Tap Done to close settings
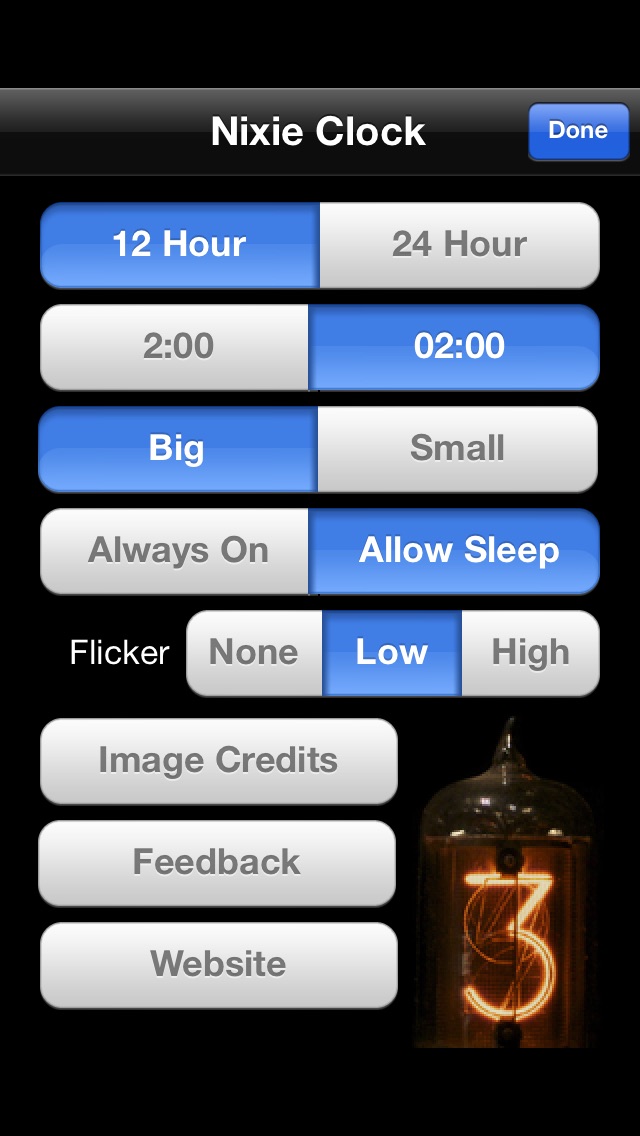The image size is (640, 1136). coord(578,131)
